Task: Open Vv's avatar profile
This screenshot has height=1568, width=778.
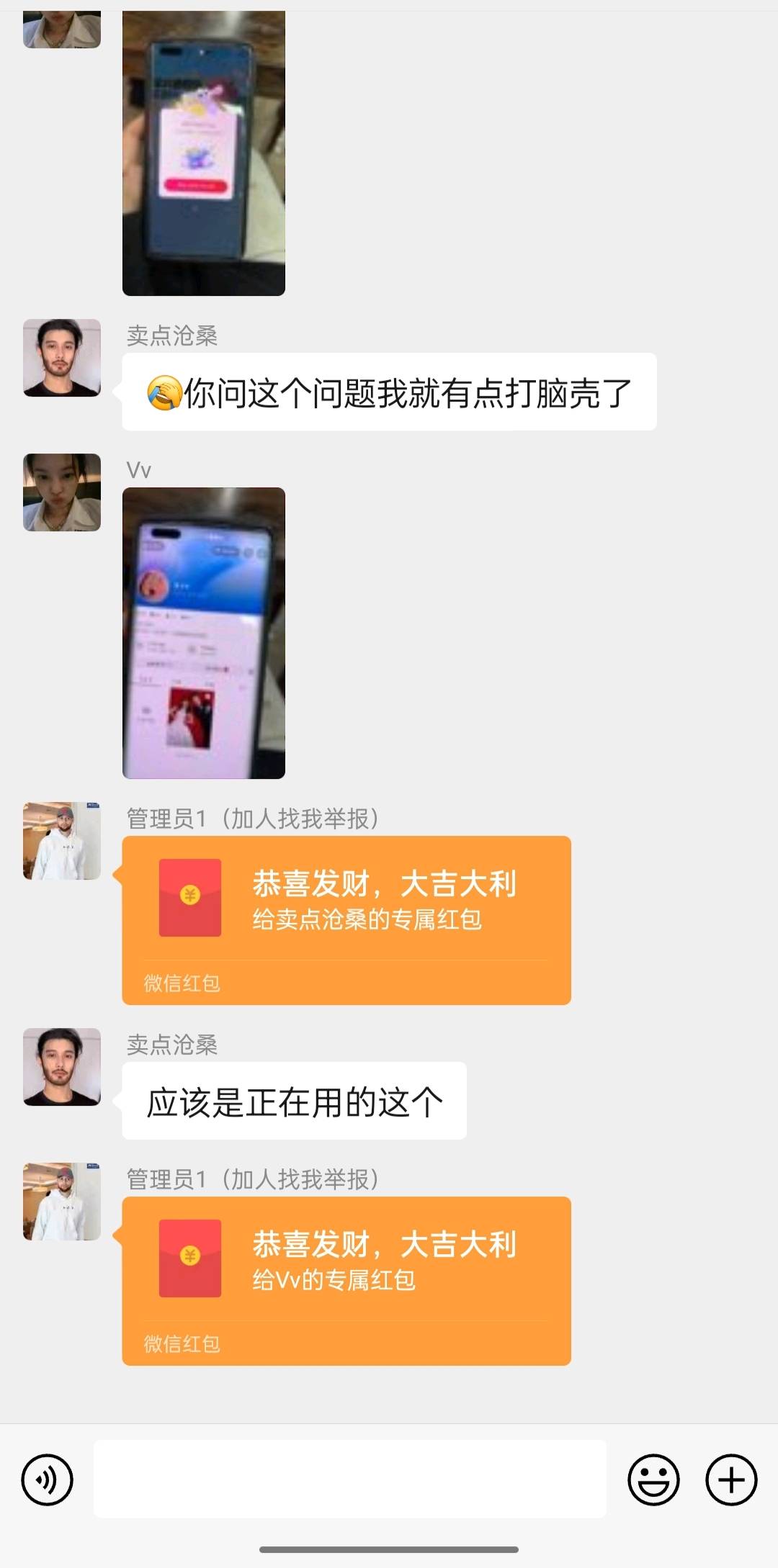Action: click(62, 492)
